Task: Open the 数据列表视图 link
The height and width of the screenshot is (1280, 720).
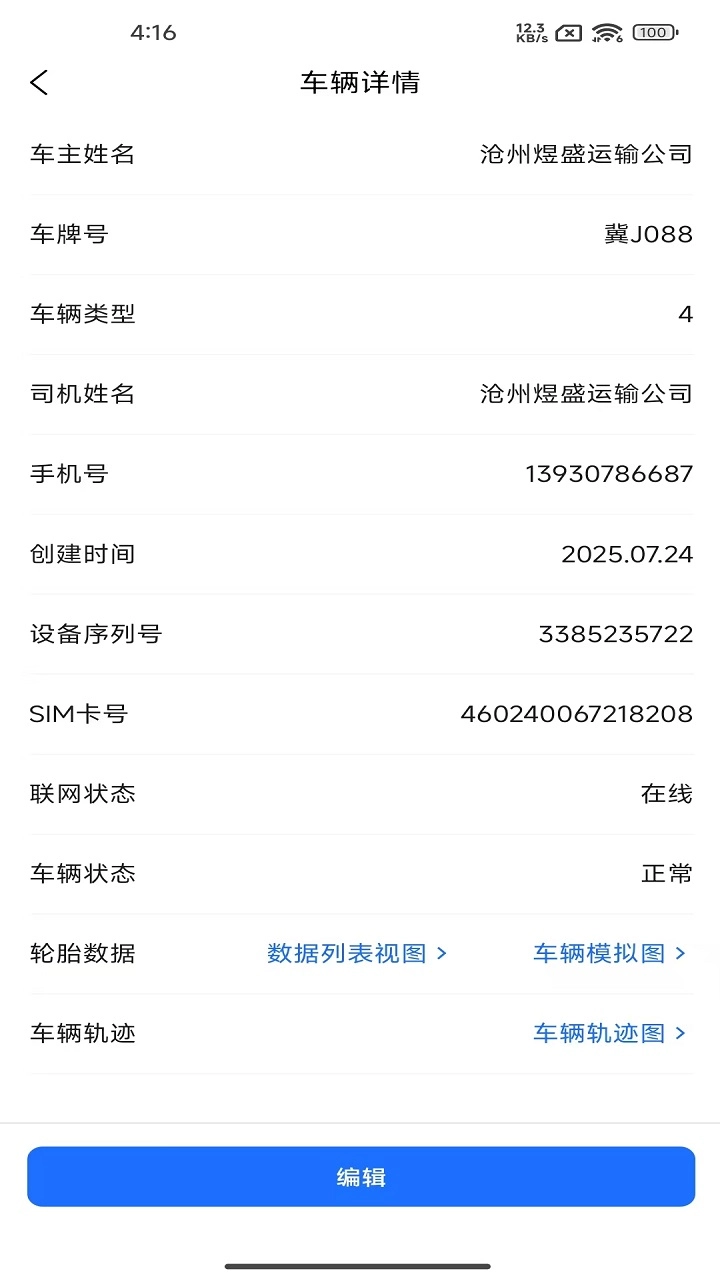Action: click(x=357, y=954)
